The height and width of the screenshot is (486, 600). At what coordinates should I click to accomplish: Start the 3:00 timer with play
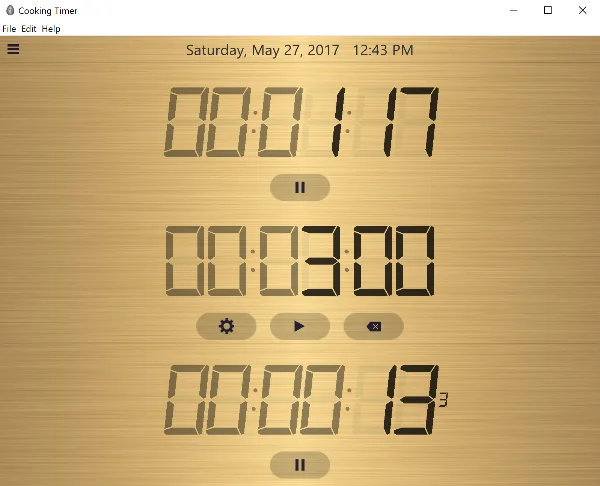coord(300,326)
